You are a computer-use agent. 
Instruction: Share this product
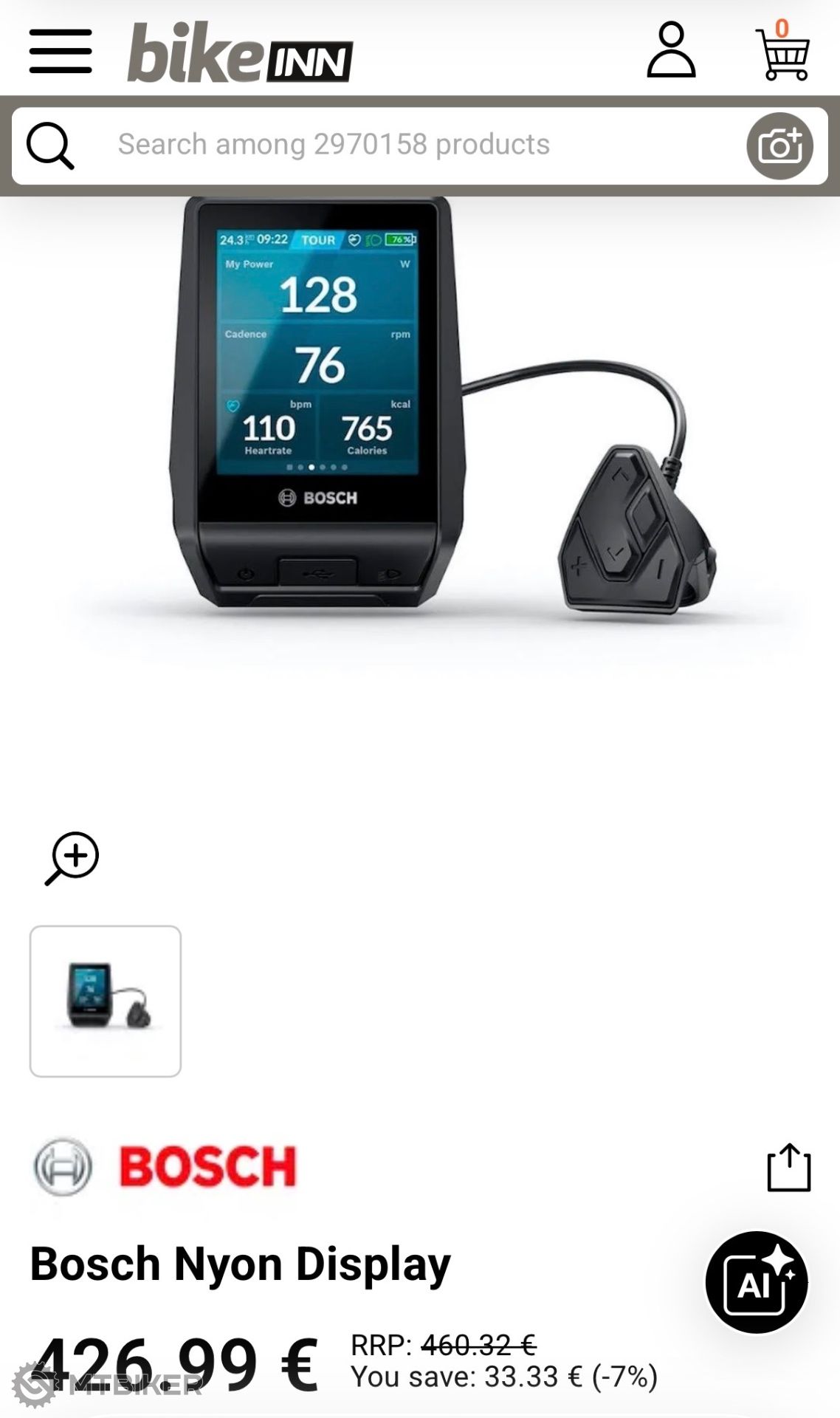pyautogui.click(x=788, y=1168)
